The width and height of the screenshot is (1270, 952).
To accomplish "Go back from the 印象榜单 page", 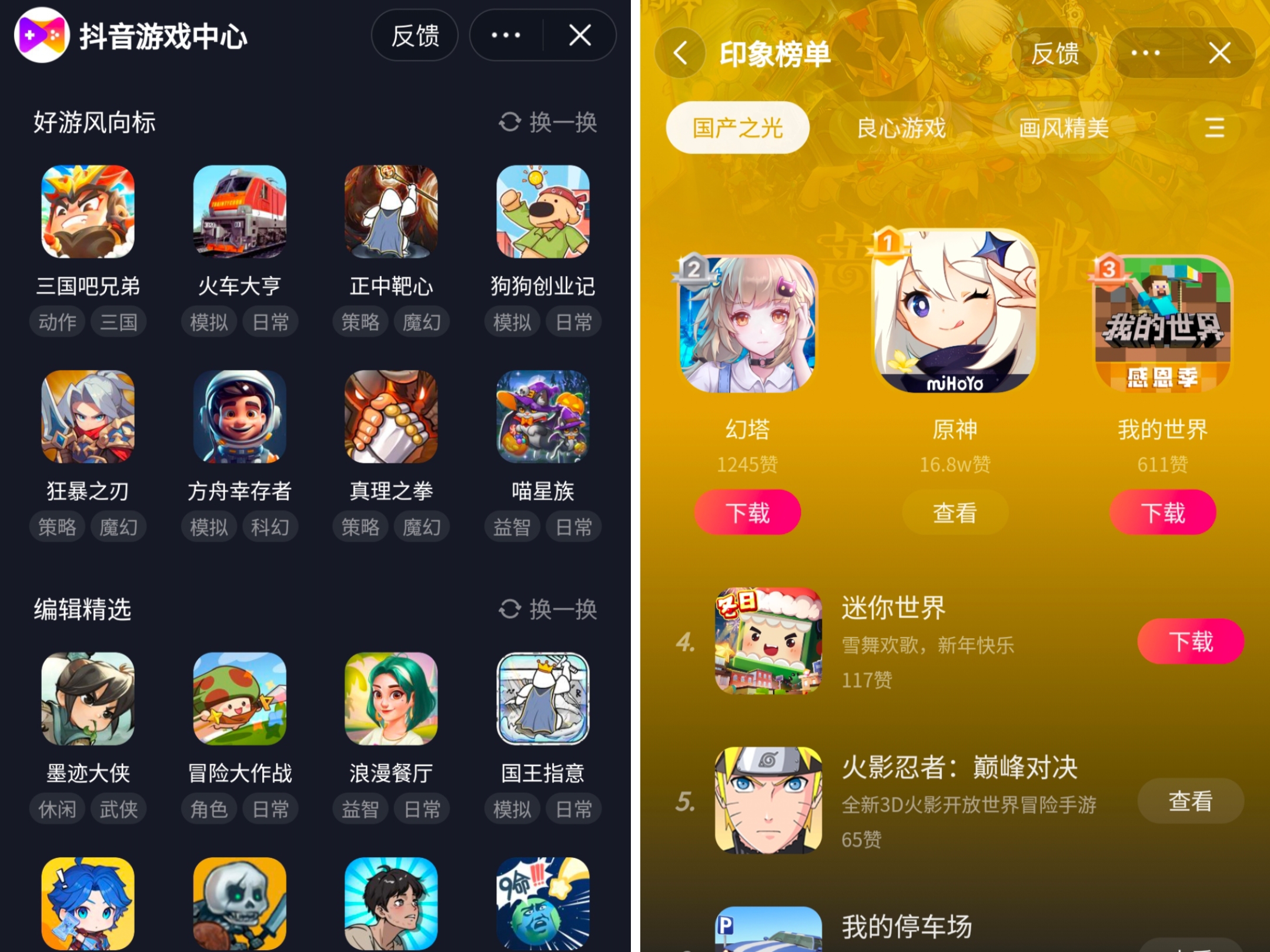I will (680, 54).
